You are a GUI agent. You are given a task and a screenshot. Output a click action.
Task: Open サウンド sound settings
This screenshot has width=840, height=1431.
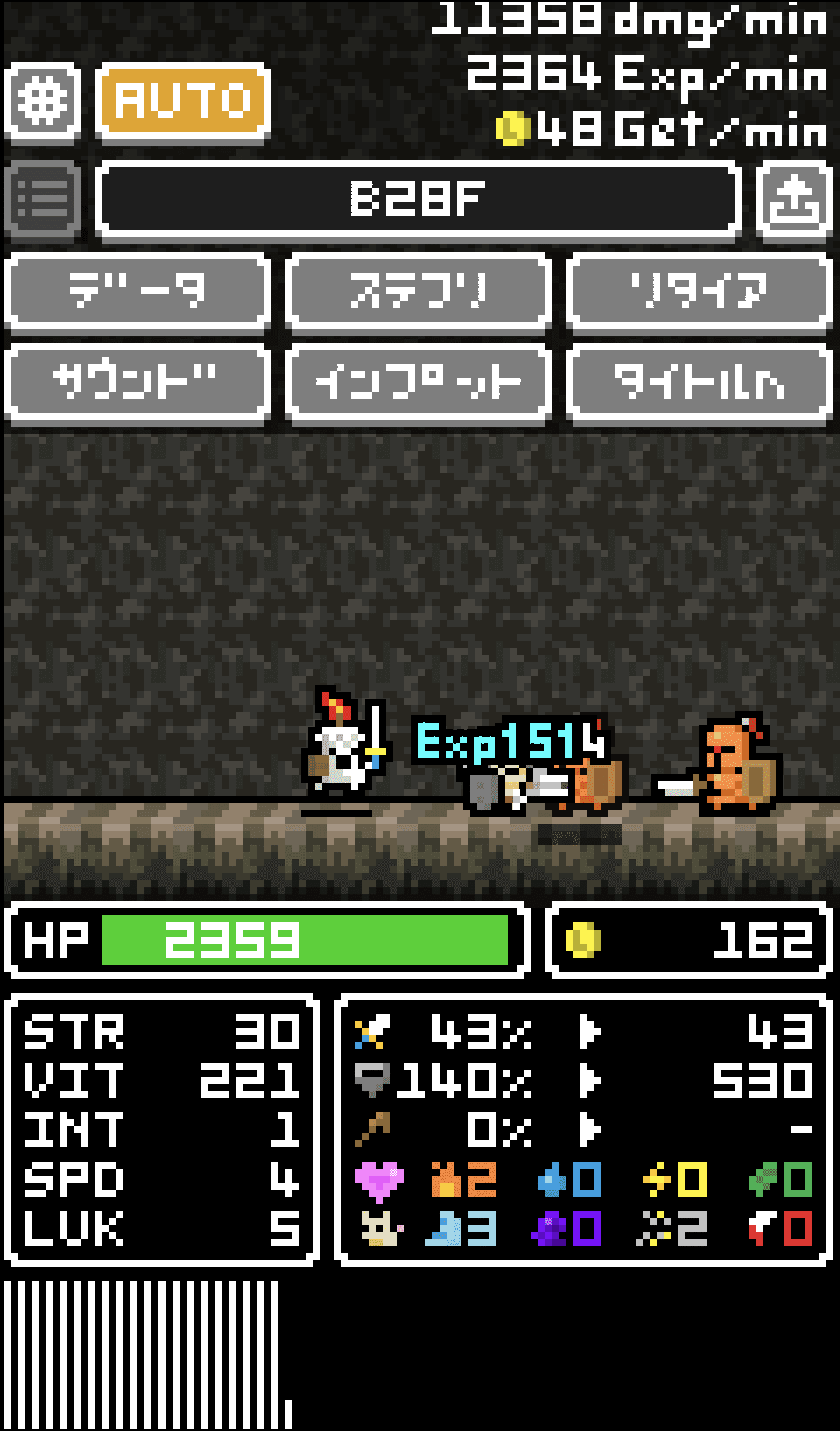(x=137, y=383)
